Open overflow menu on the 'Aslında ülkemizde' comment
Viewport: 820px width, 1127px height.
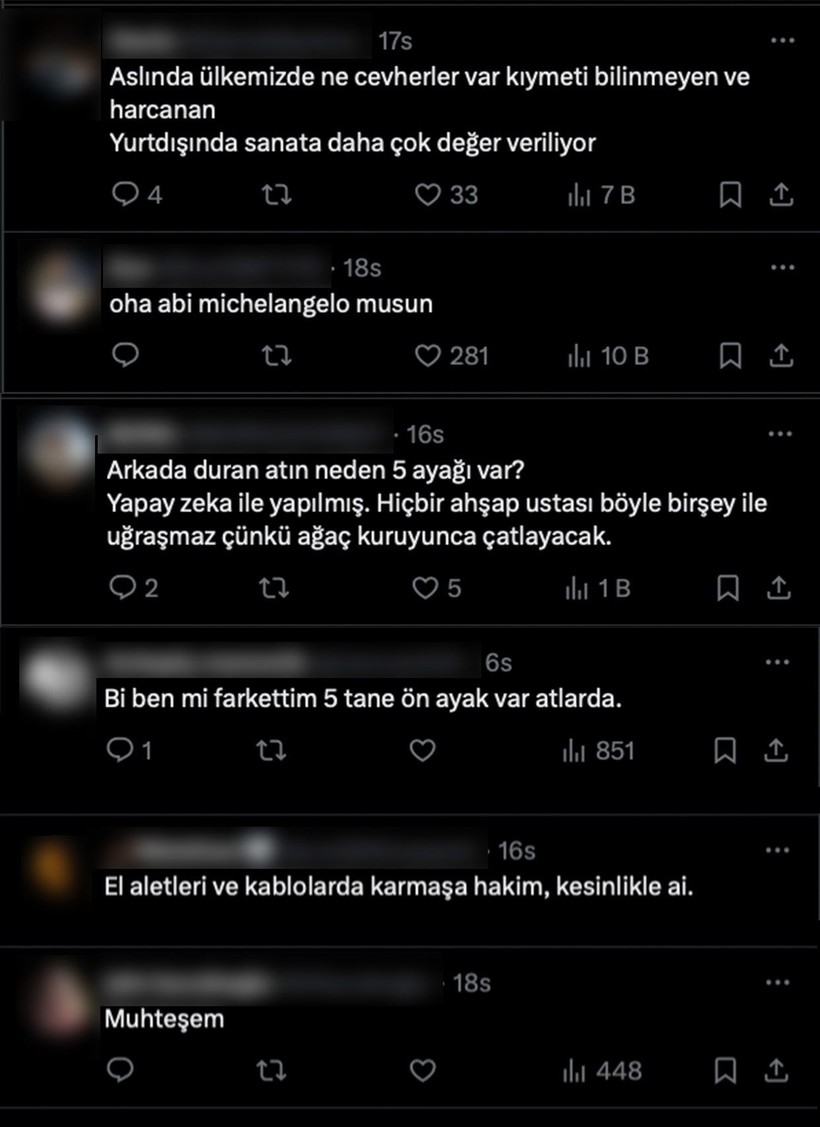(782, 41)
